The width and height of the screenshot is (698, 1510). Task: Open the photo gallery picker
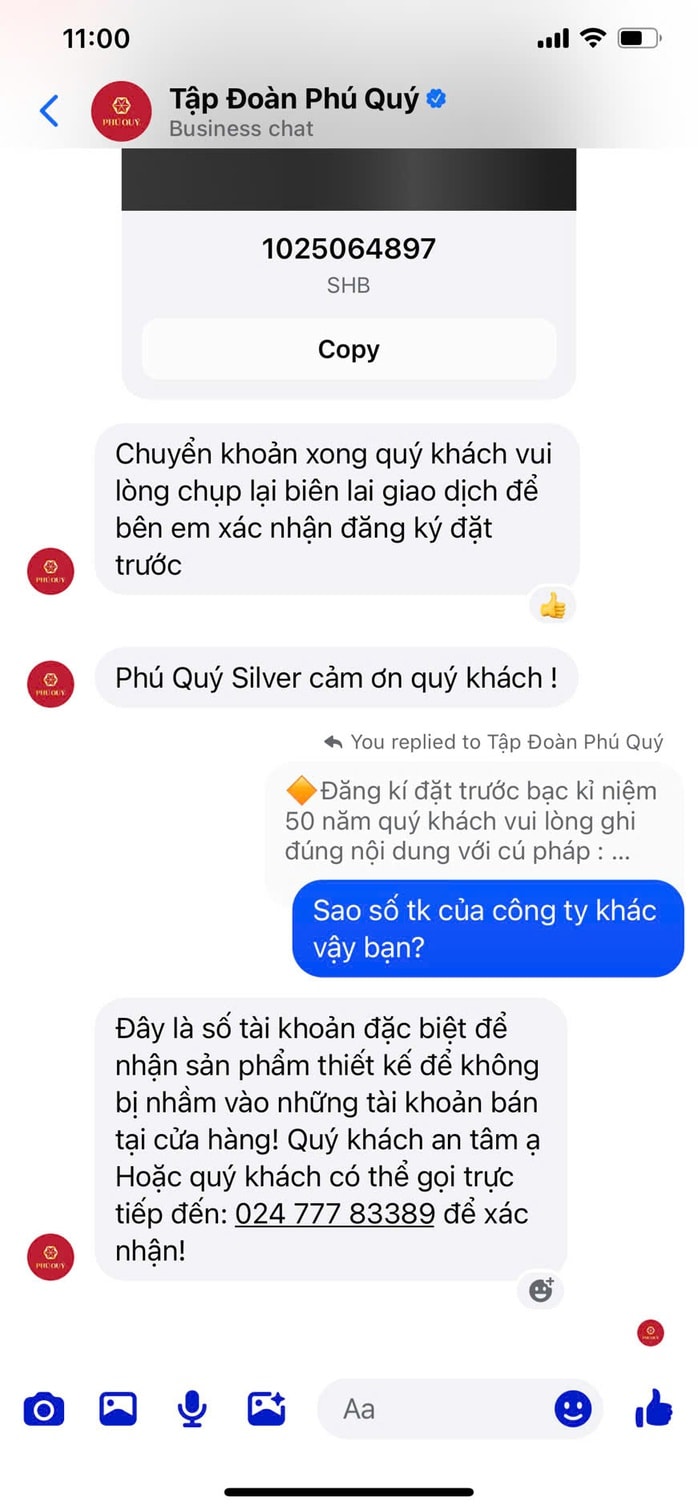point(118,1409)
